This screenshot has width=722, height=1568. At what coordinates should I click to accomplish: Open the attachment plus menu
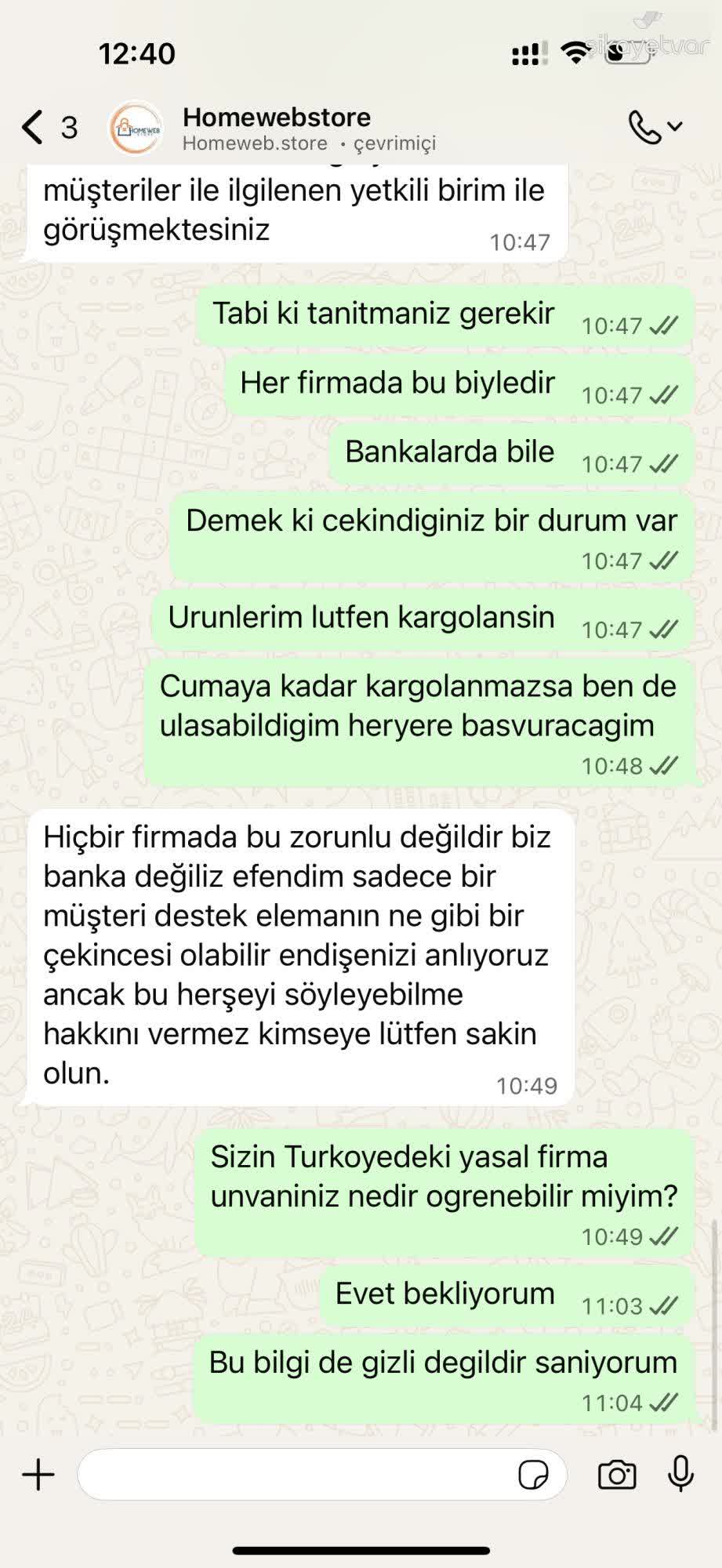[38, 1475]
